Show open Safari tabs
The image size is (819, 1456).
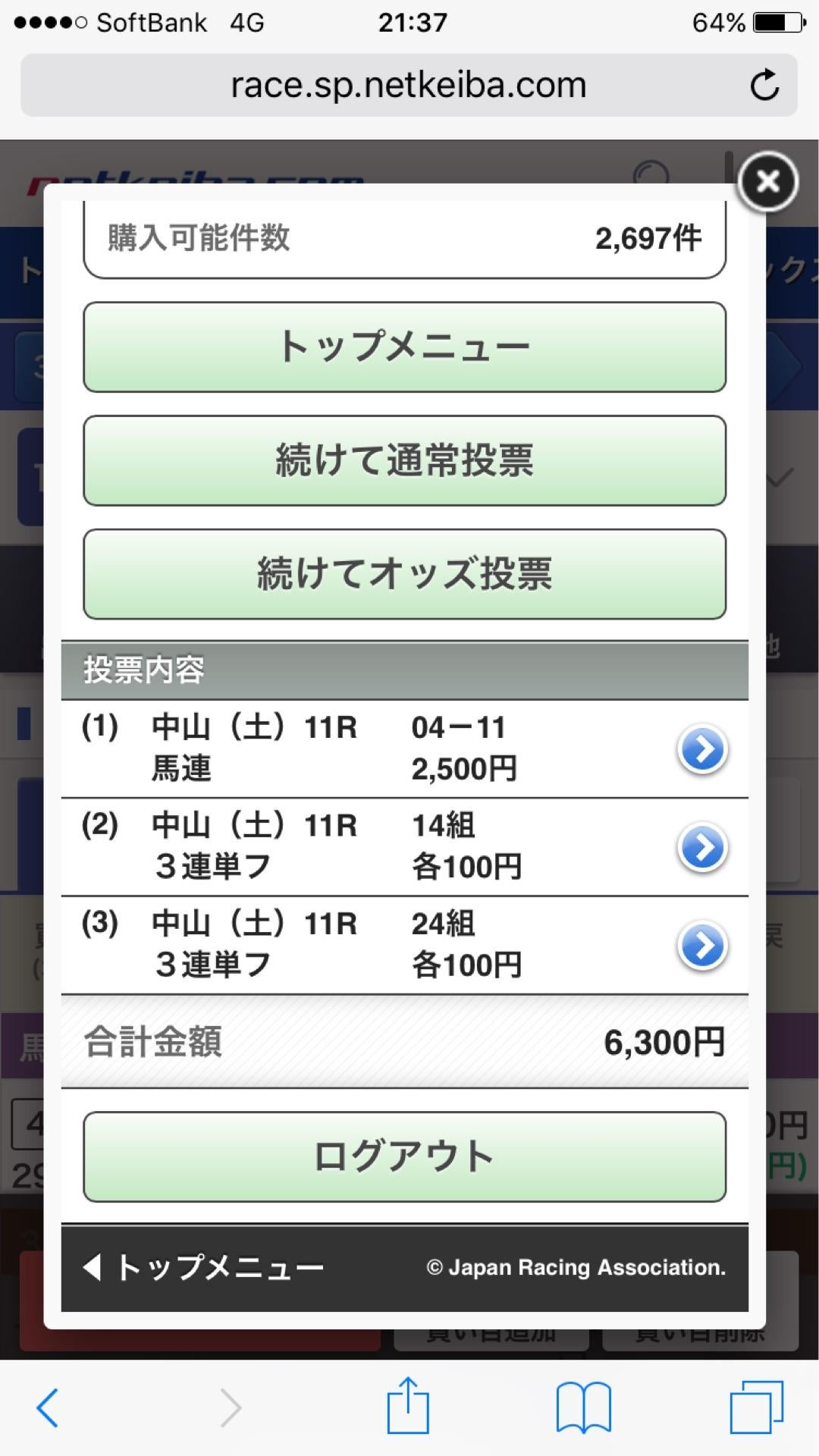tap(756, 1408)
